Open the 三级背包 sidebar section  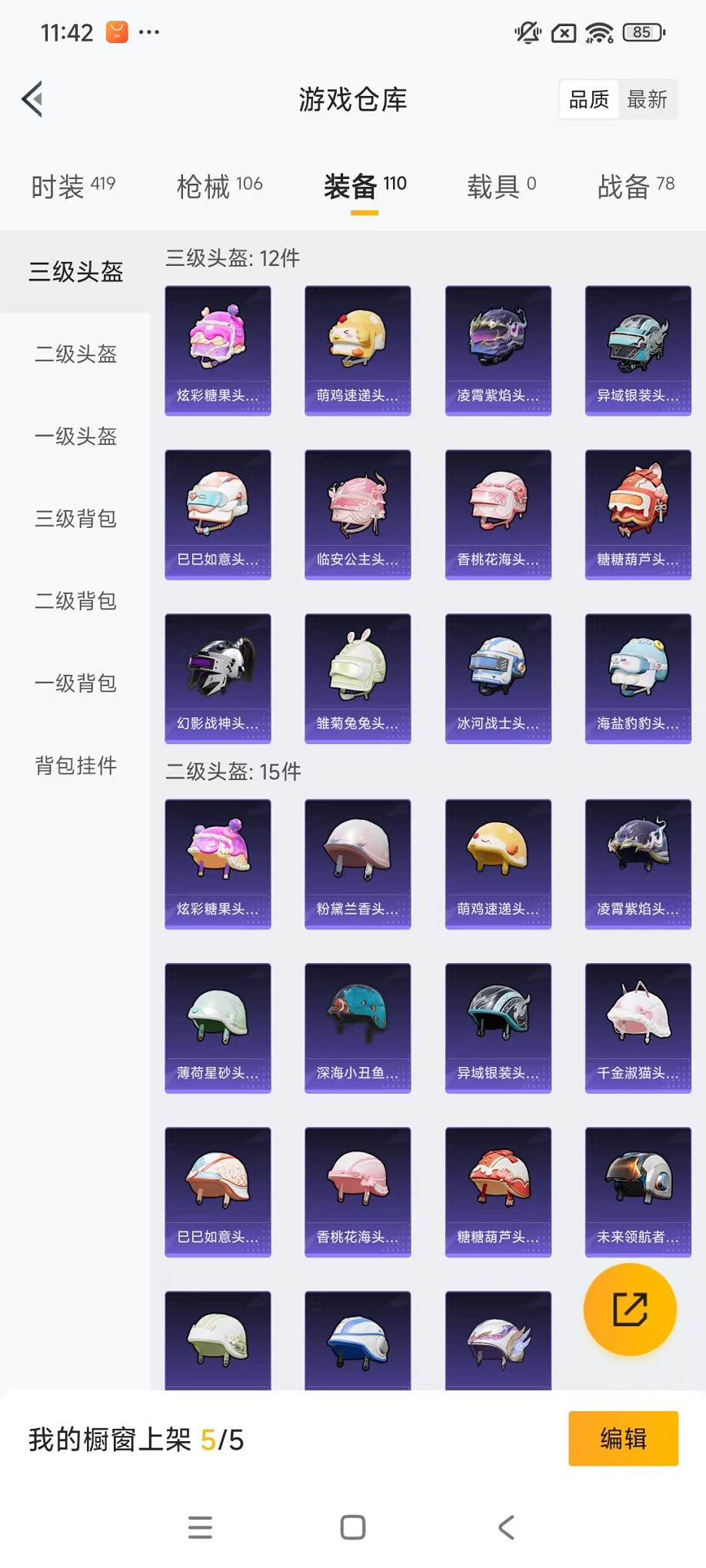[x=75, y=519]
